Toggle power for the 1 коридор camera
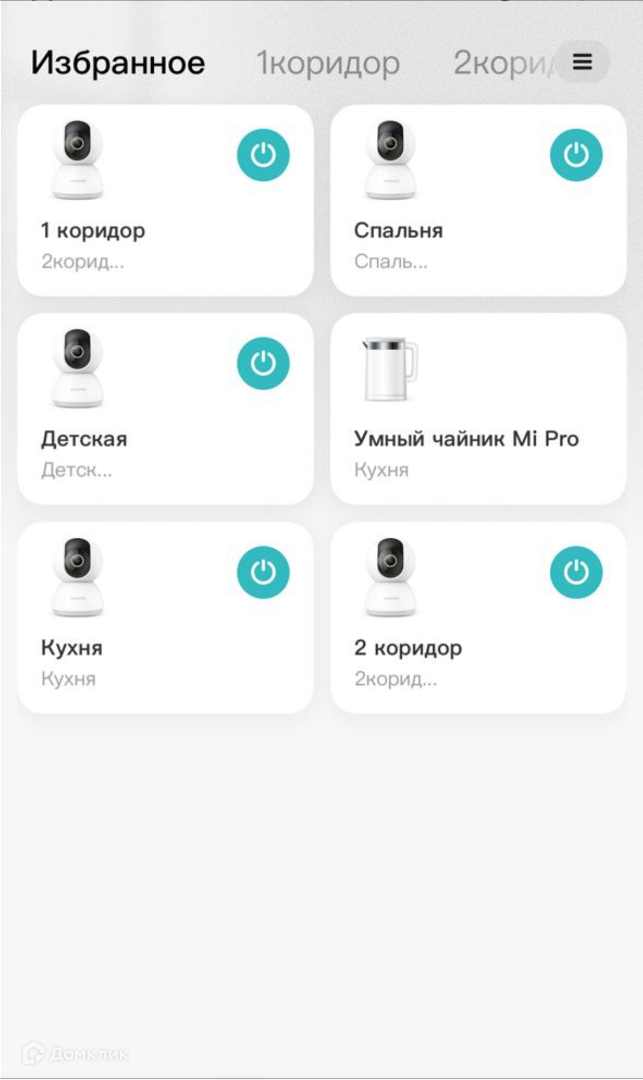 [x=263, y=155]
